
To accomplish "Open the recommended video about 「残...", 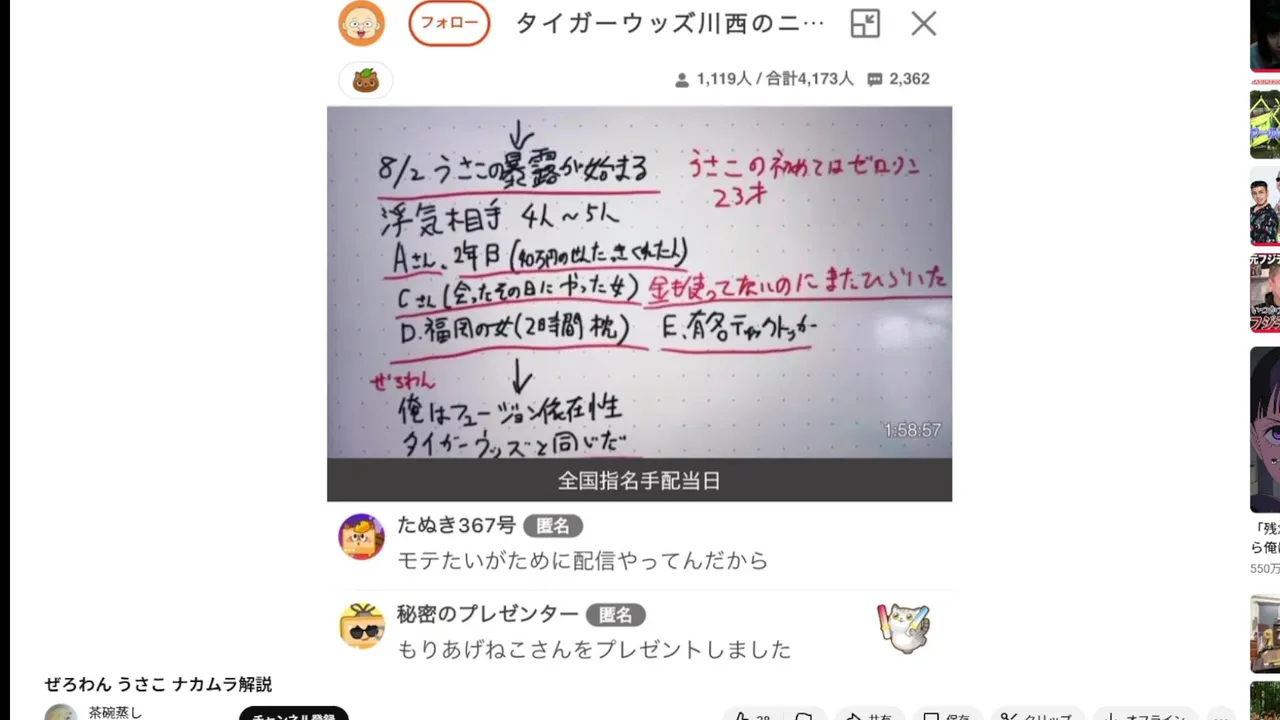I will 1265,430.
